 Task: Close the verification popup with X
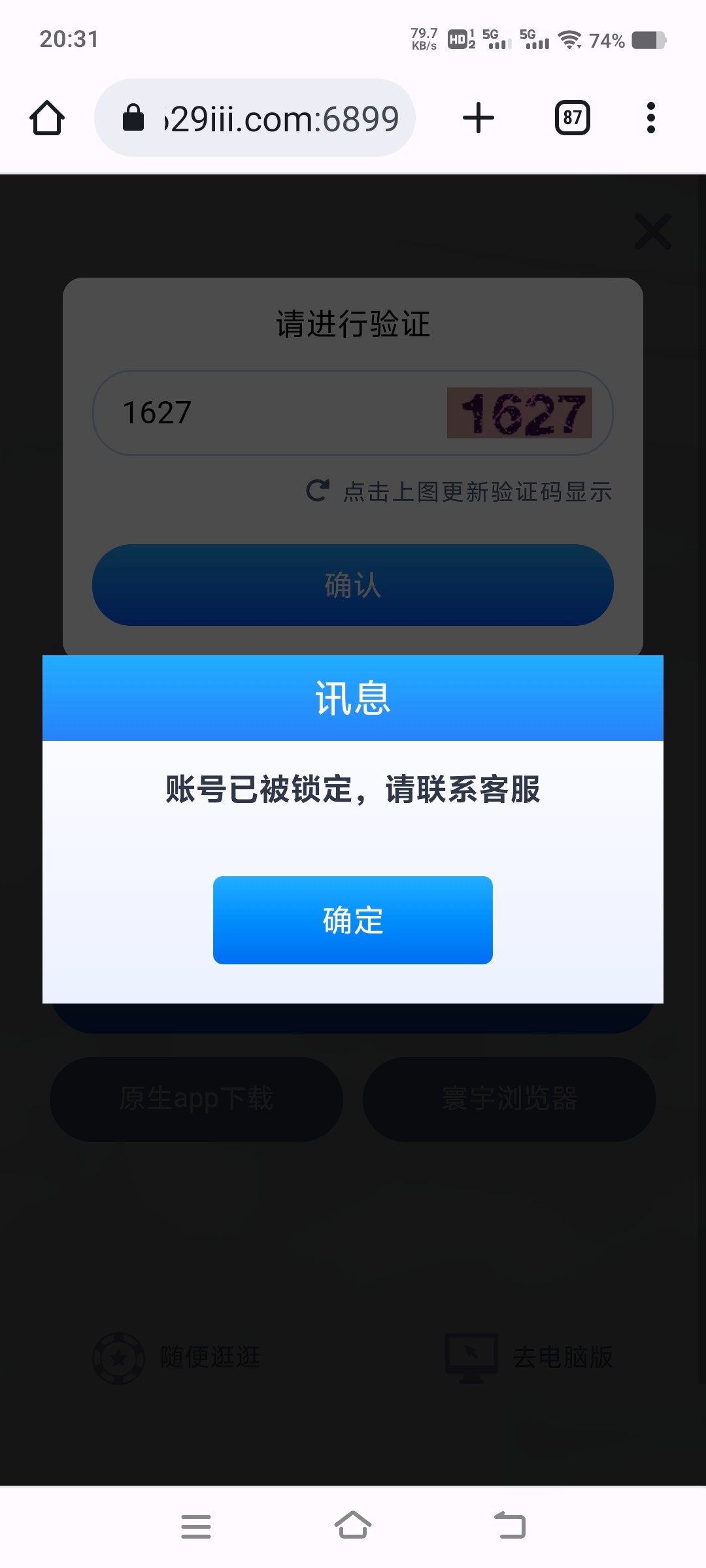tap(652, 231)
